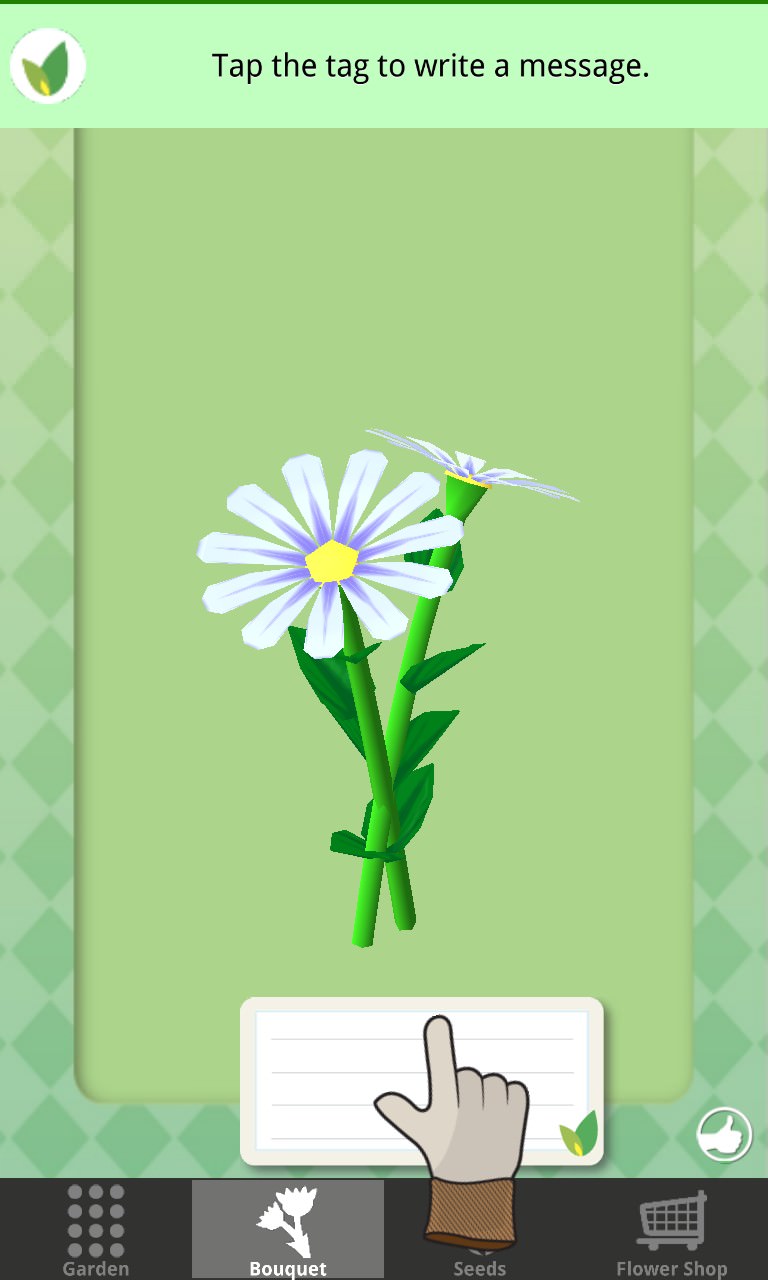768x1280 pixels.
Task: Select the Bouquet tab
Action: (288, 1230)
